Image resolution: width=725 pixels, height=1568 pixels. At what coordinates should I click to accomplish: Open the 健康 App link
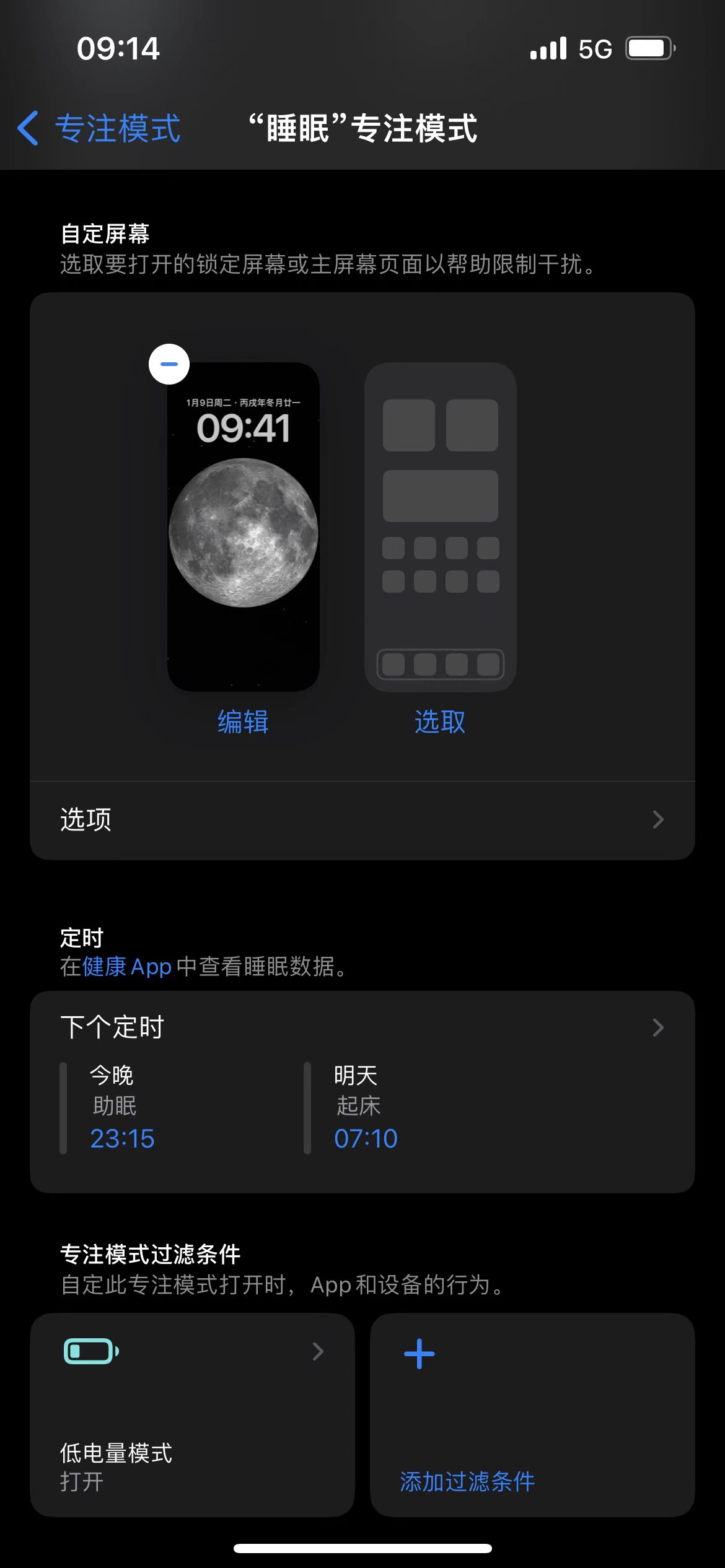[126, 967]
